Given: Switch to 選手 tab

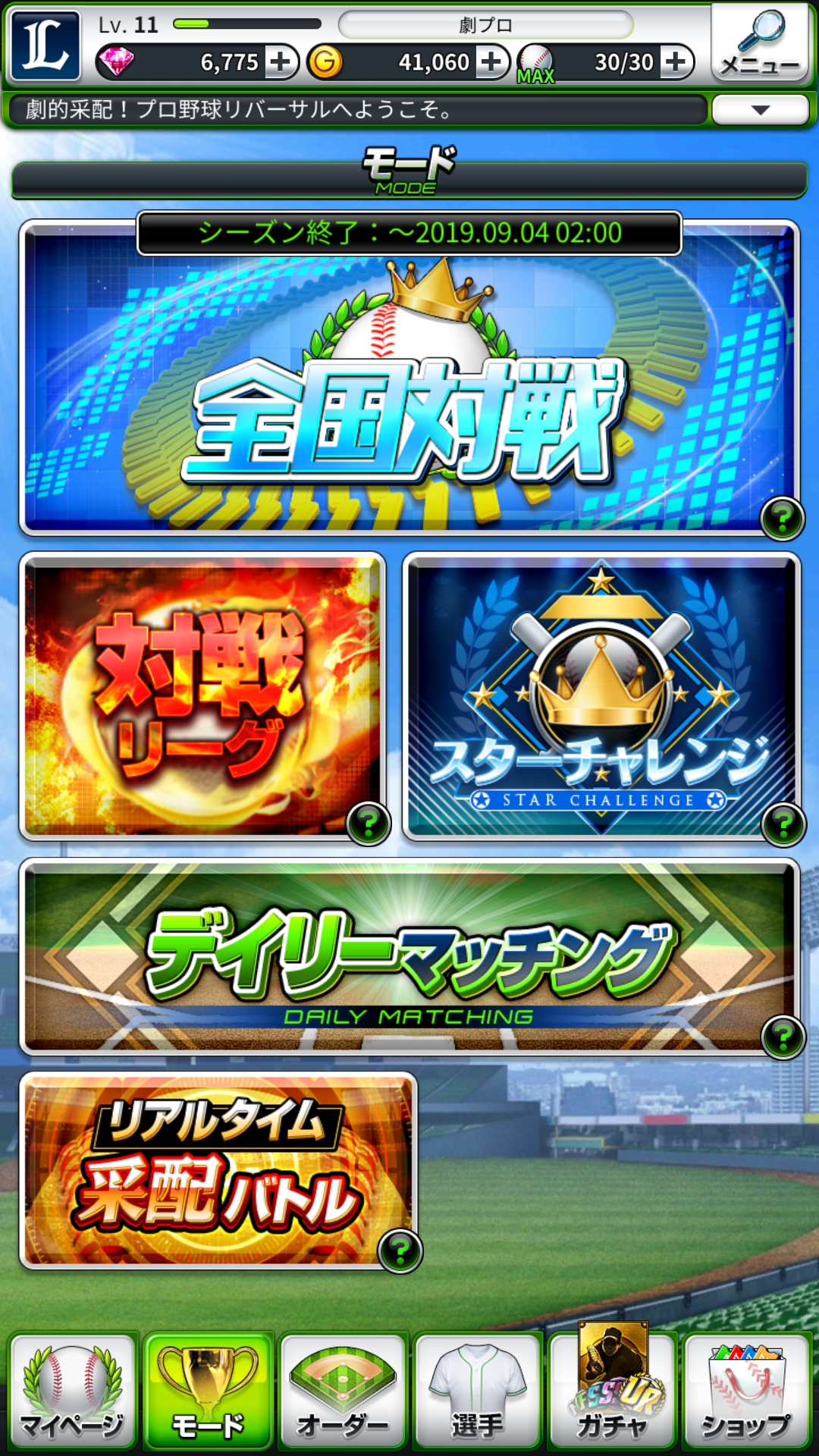Looking at the screenshot, I should tap(477, 1391).
